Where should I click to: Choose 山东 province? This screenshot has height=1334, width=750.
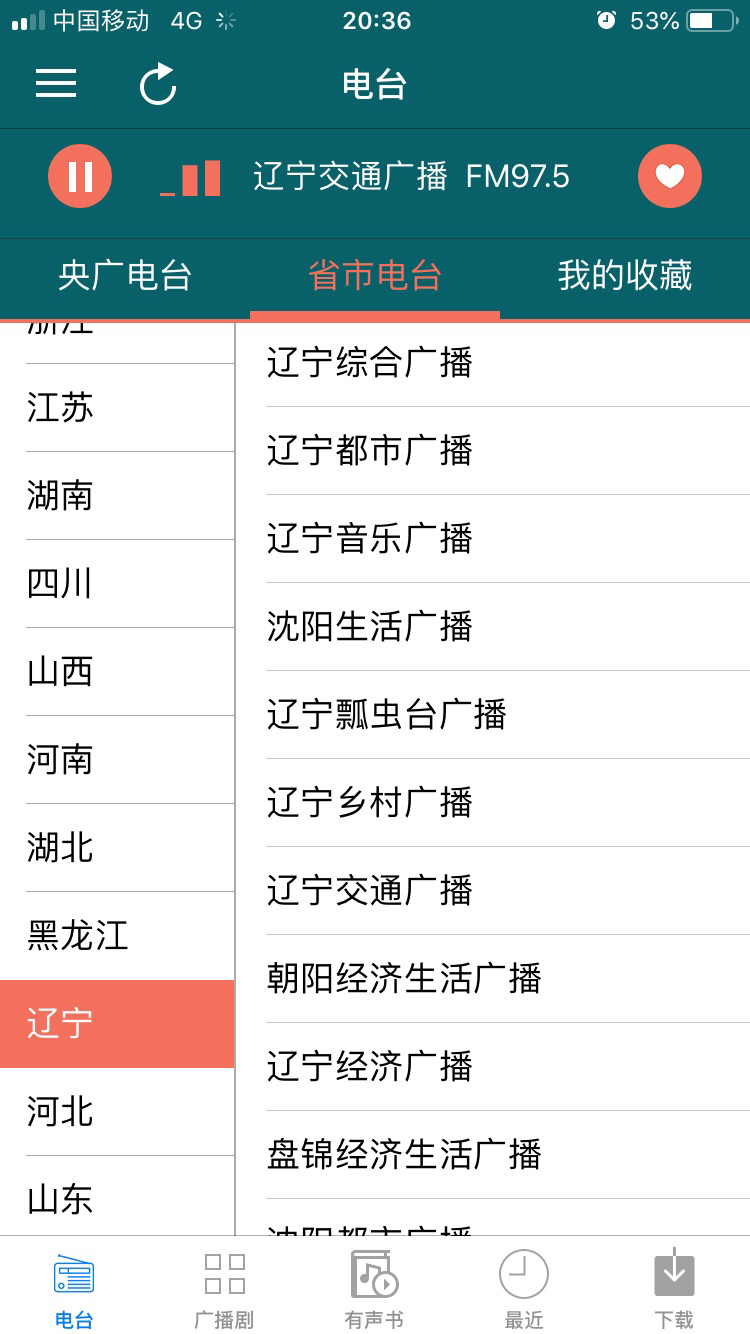[x=117, y=1196]
